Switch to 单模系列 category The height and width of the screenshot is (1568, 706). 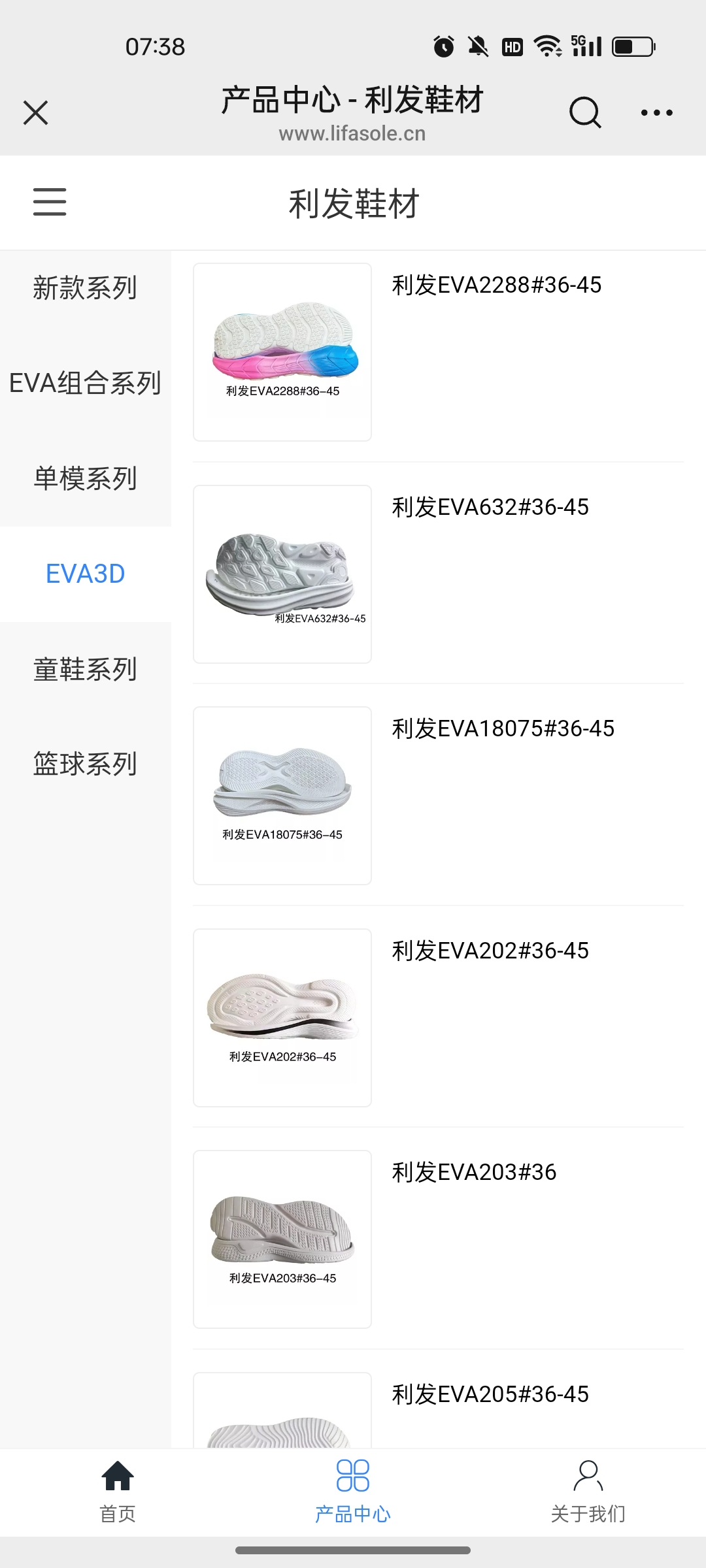pos(85,478)
